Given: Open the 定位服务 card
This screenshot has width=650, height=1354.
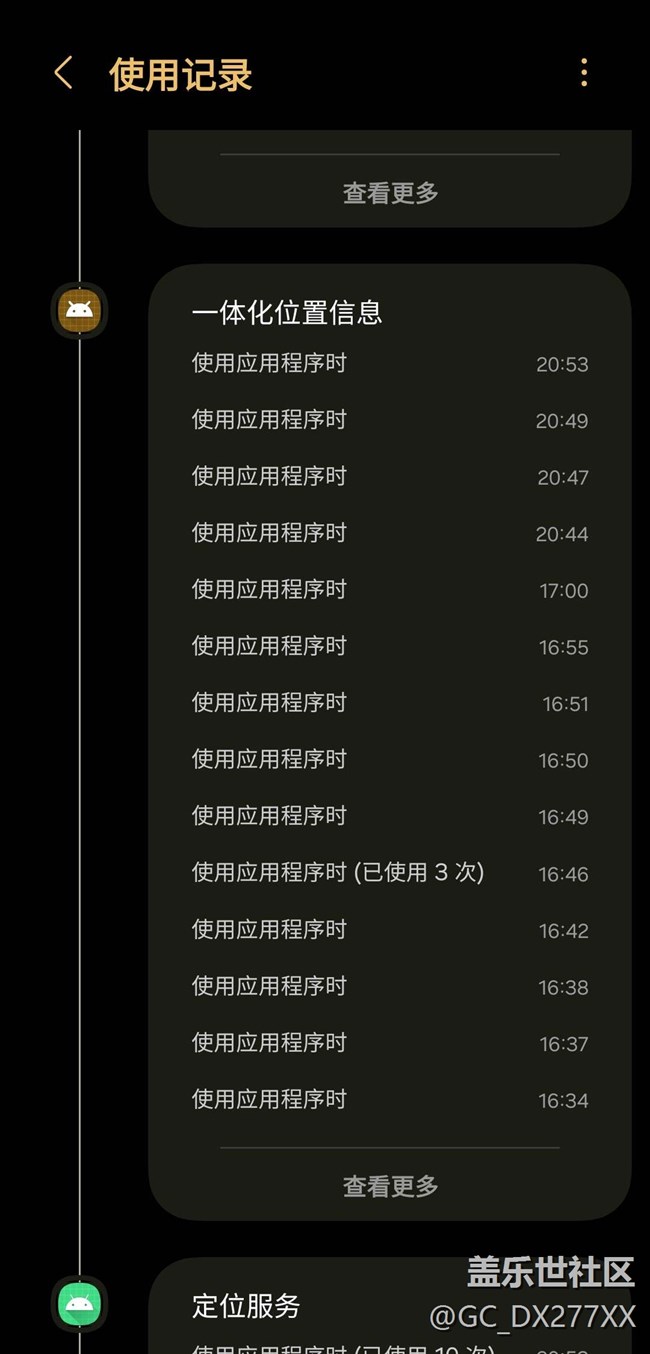Looking at the screenshot, I should pos(246,1305).
